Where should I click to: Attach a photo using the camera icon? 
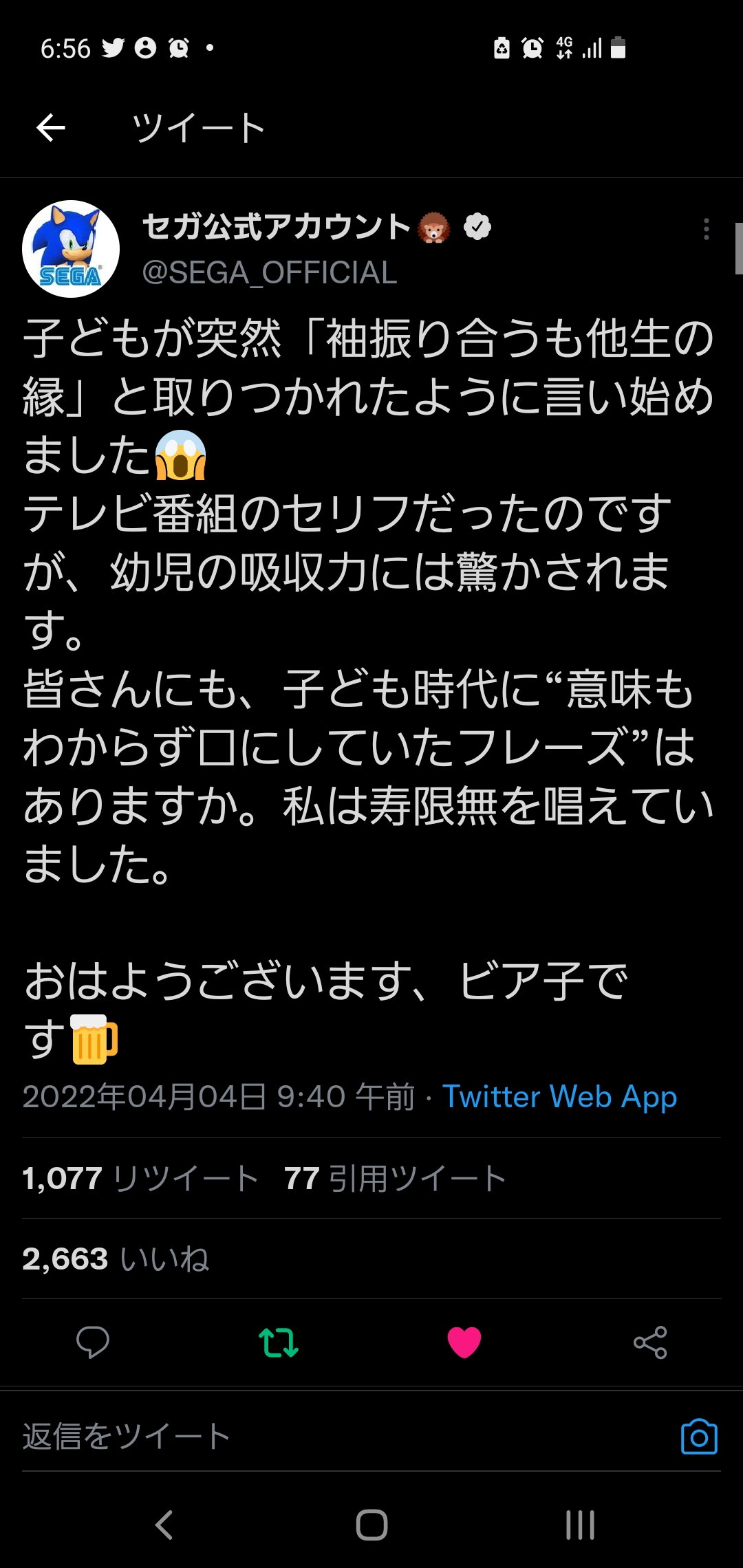pyautogui.click(x=699, y=1437)
